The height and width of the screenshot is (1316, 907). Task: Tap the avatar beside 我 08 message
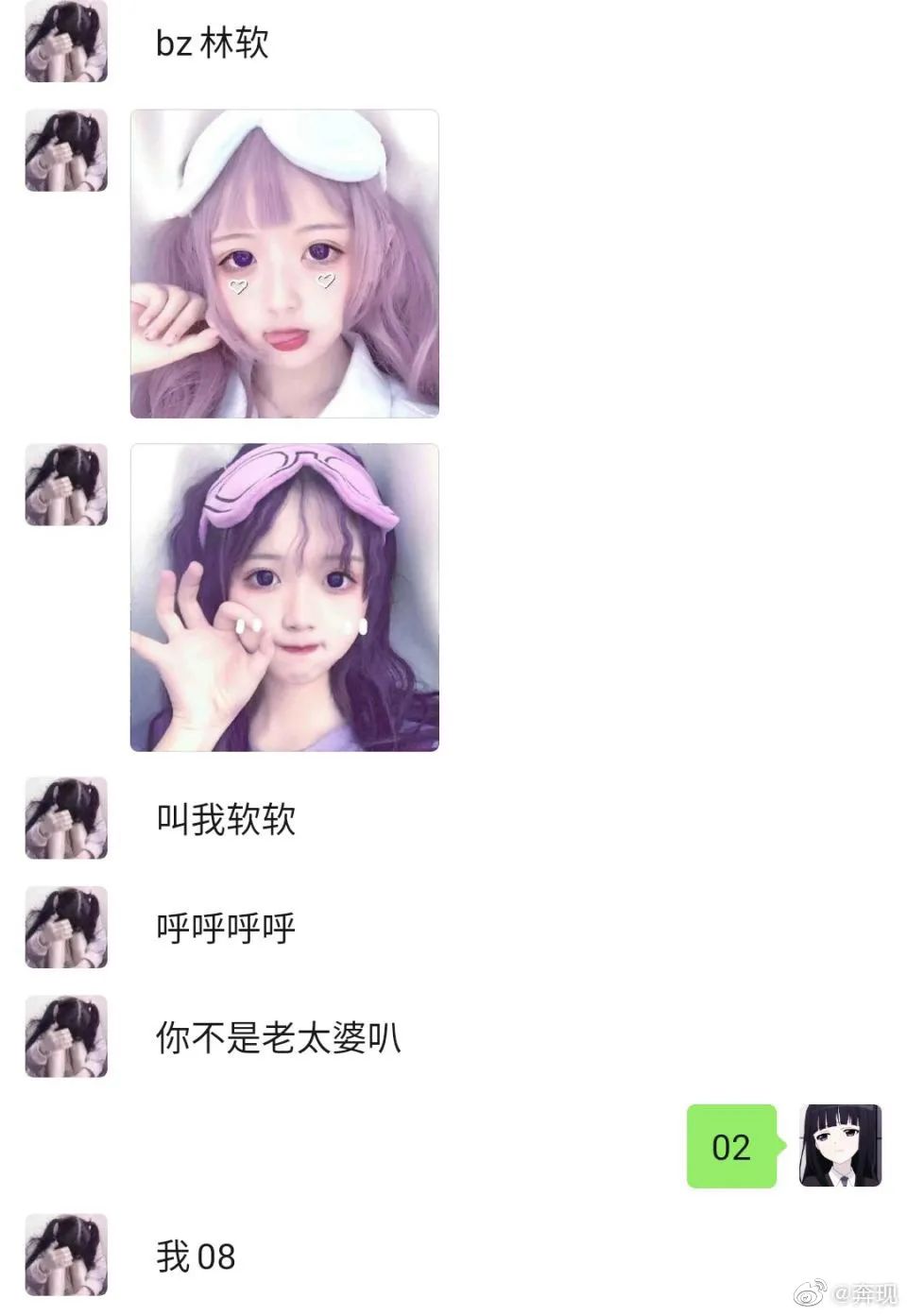point(66,1255)
